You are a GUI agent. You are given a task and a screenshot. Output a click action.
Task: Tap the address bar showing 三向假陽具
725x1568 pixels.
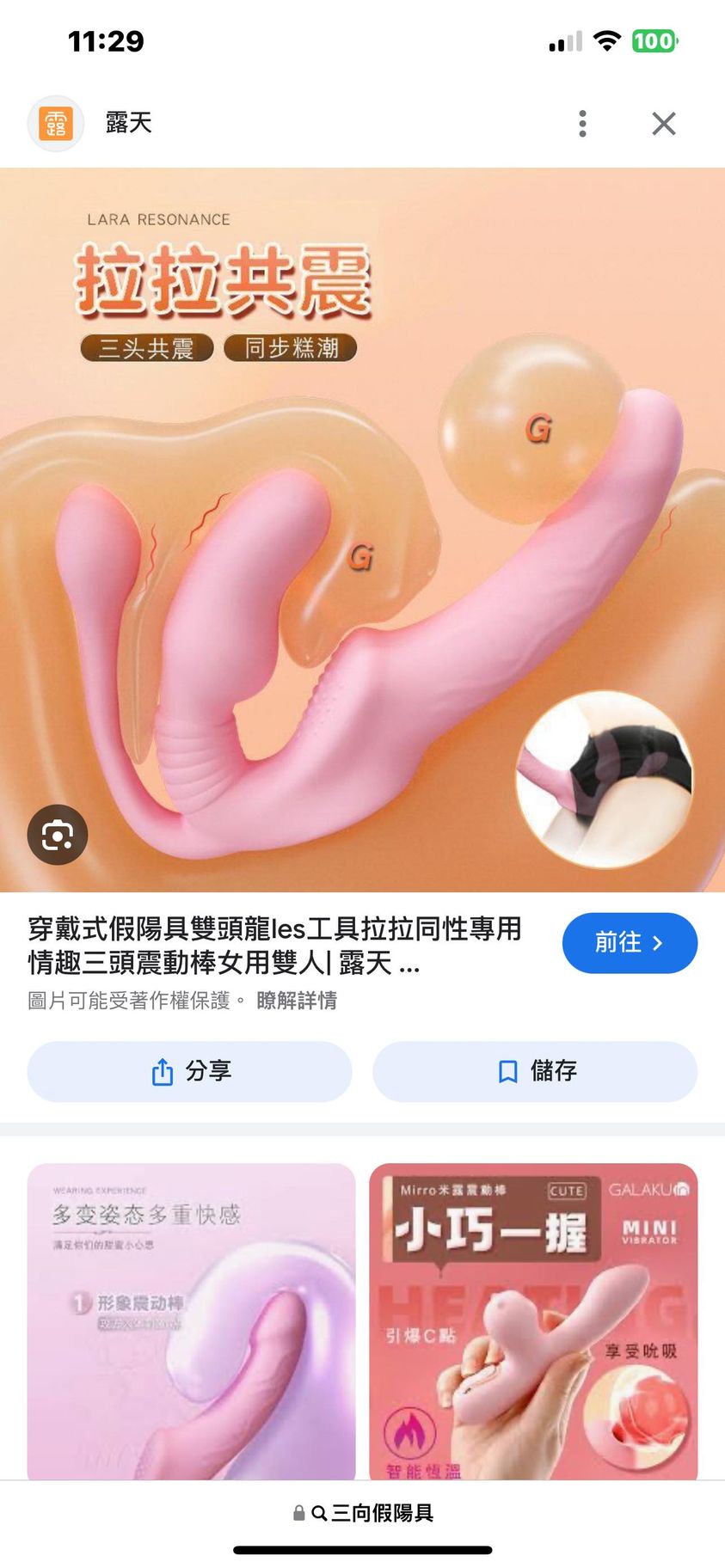tap(363, 1513)
